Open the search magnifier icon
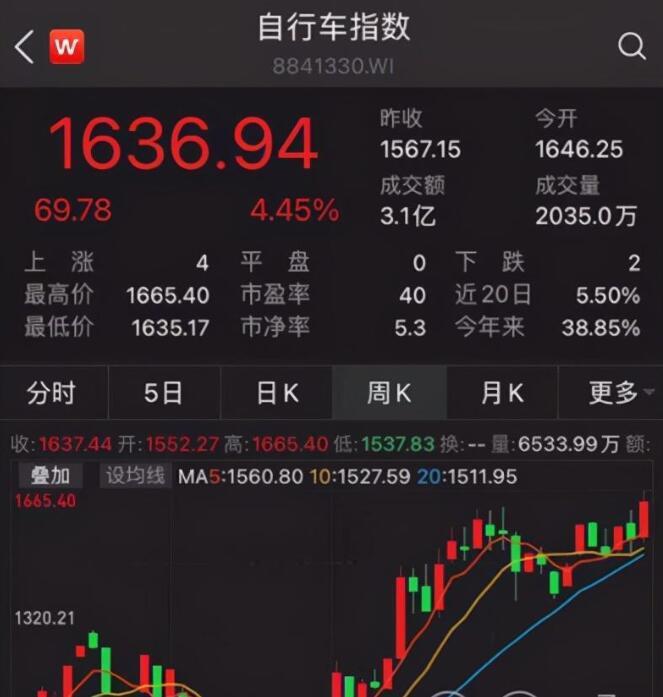The width and height of the screenshot is (663, 697). (631, 46)
